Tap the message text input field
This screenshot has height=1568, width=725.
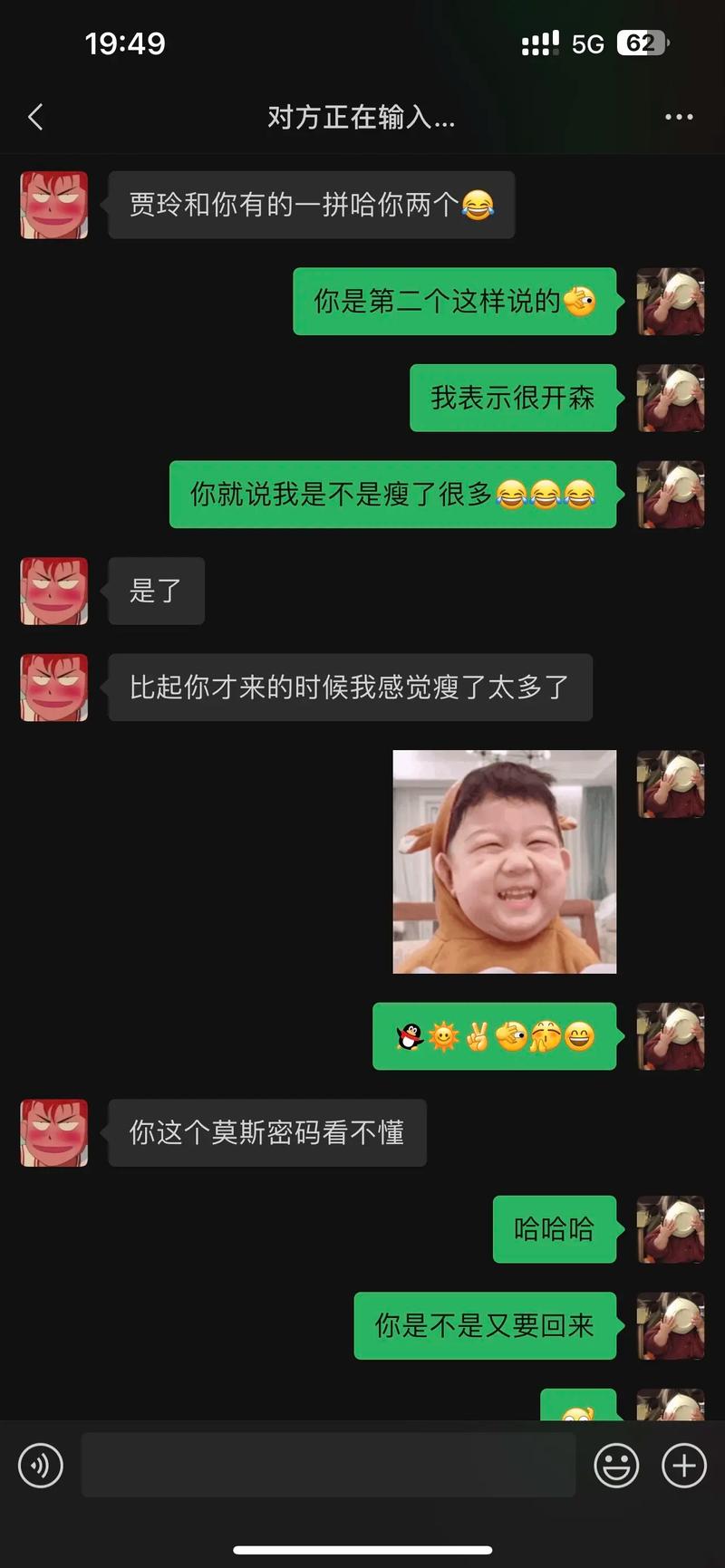point(328,1465)
